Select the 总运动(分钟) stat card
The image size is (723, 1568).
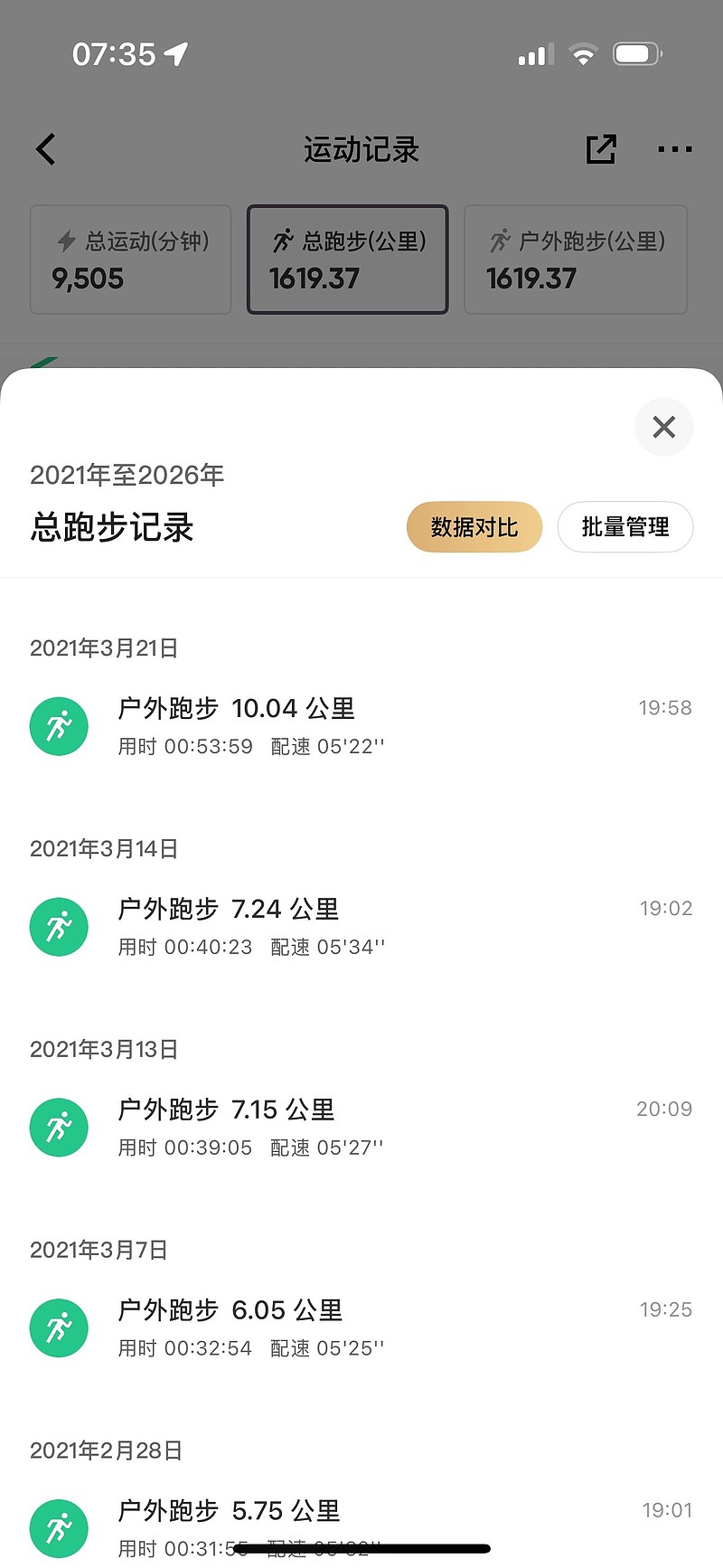click(x=129, y=260)
